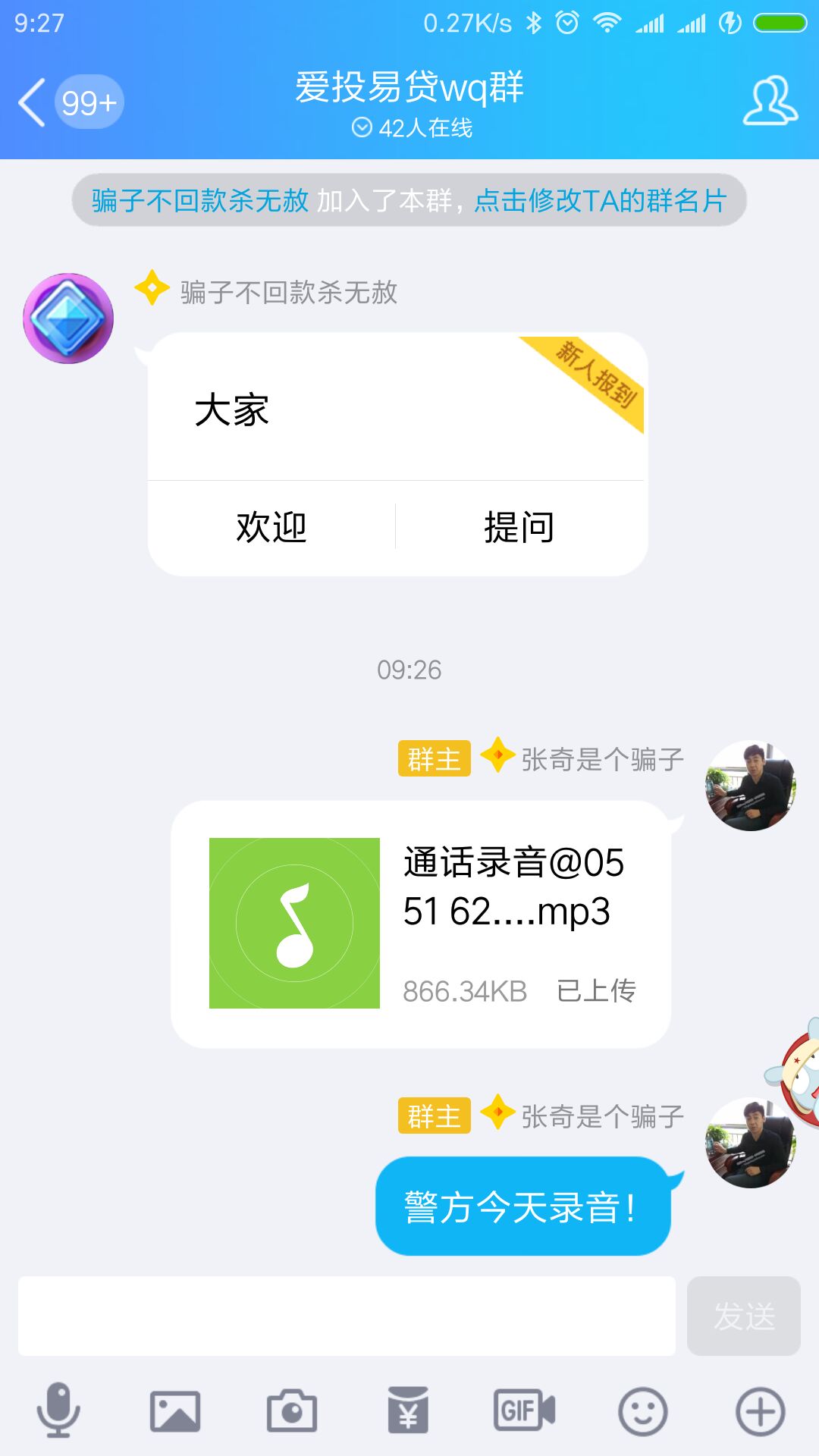819x1456 pixels.
Task: Open the camera to take a photo
Action: pos(292,1411)
